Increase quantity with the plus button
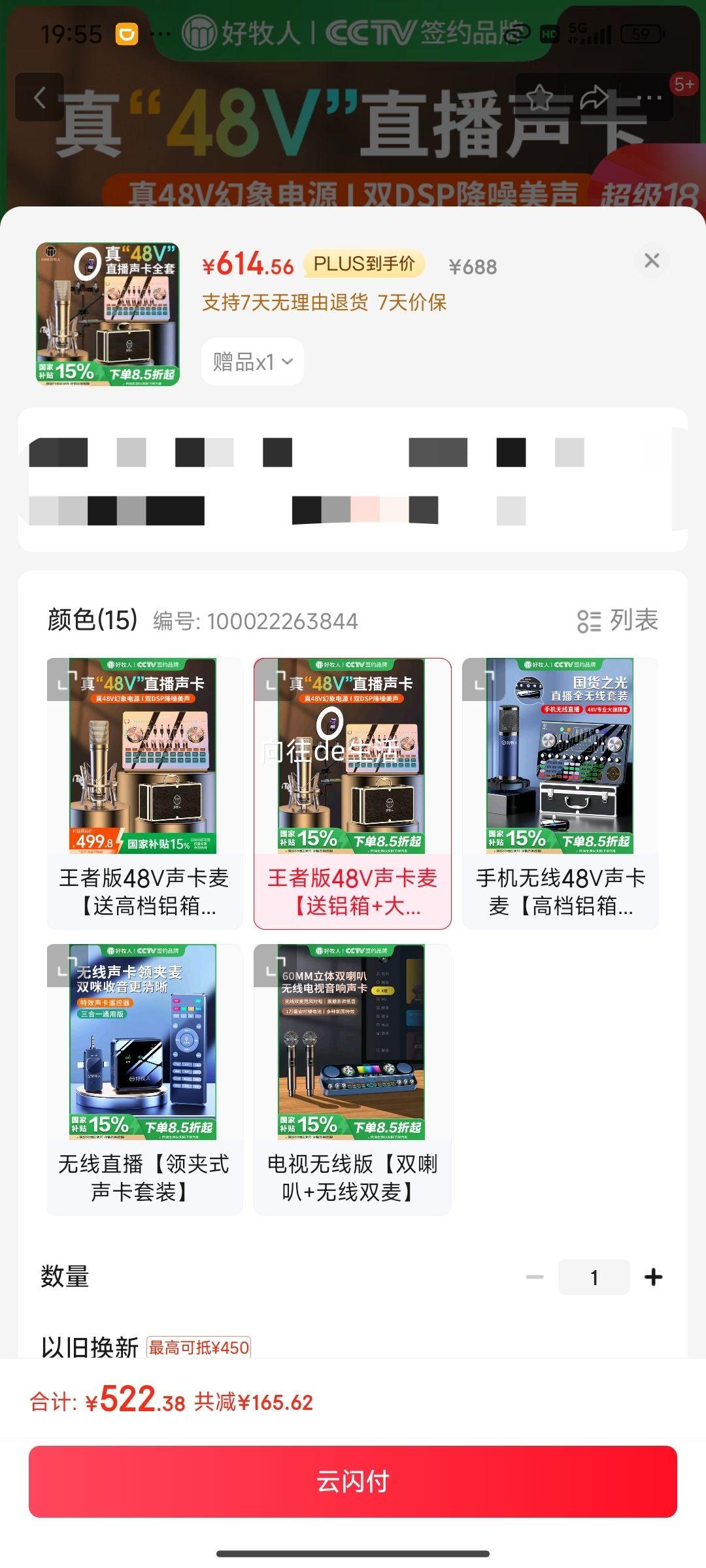Screen dimensions: 706x1568 click(653, 1277)
